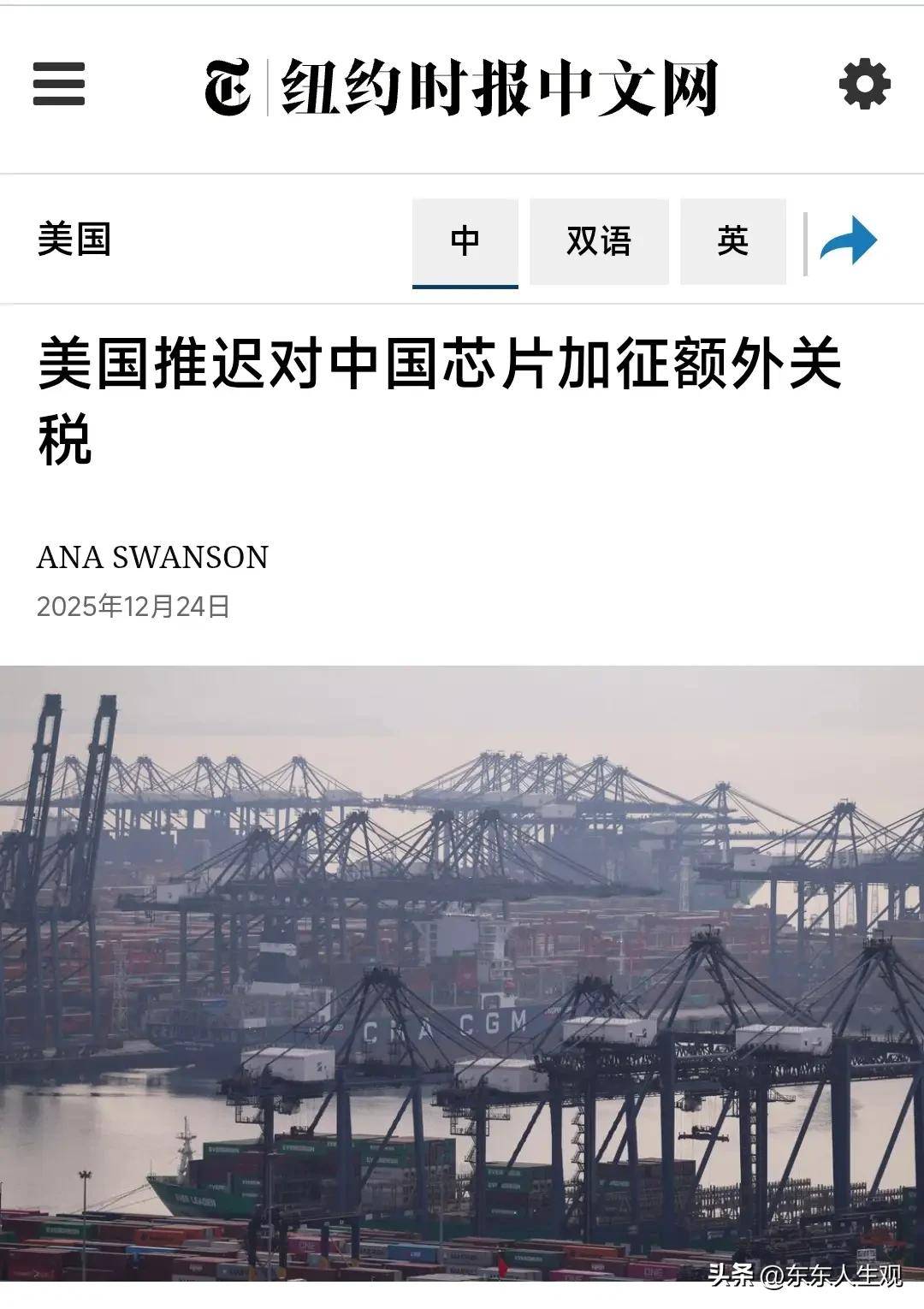Screen dimensions: 924x1309
Task: Open the settings gear
Action: click(x=864, y=84)
